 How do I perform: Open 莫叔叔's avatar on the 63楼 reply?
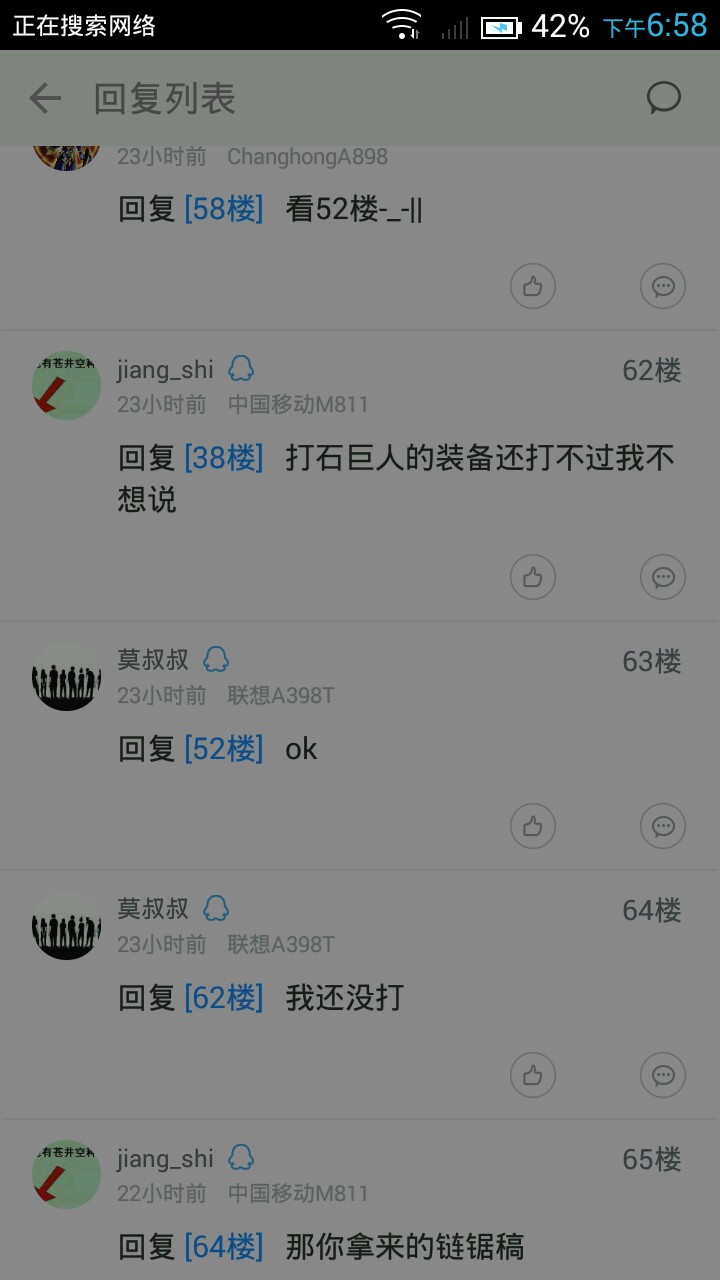click(67, 677)
